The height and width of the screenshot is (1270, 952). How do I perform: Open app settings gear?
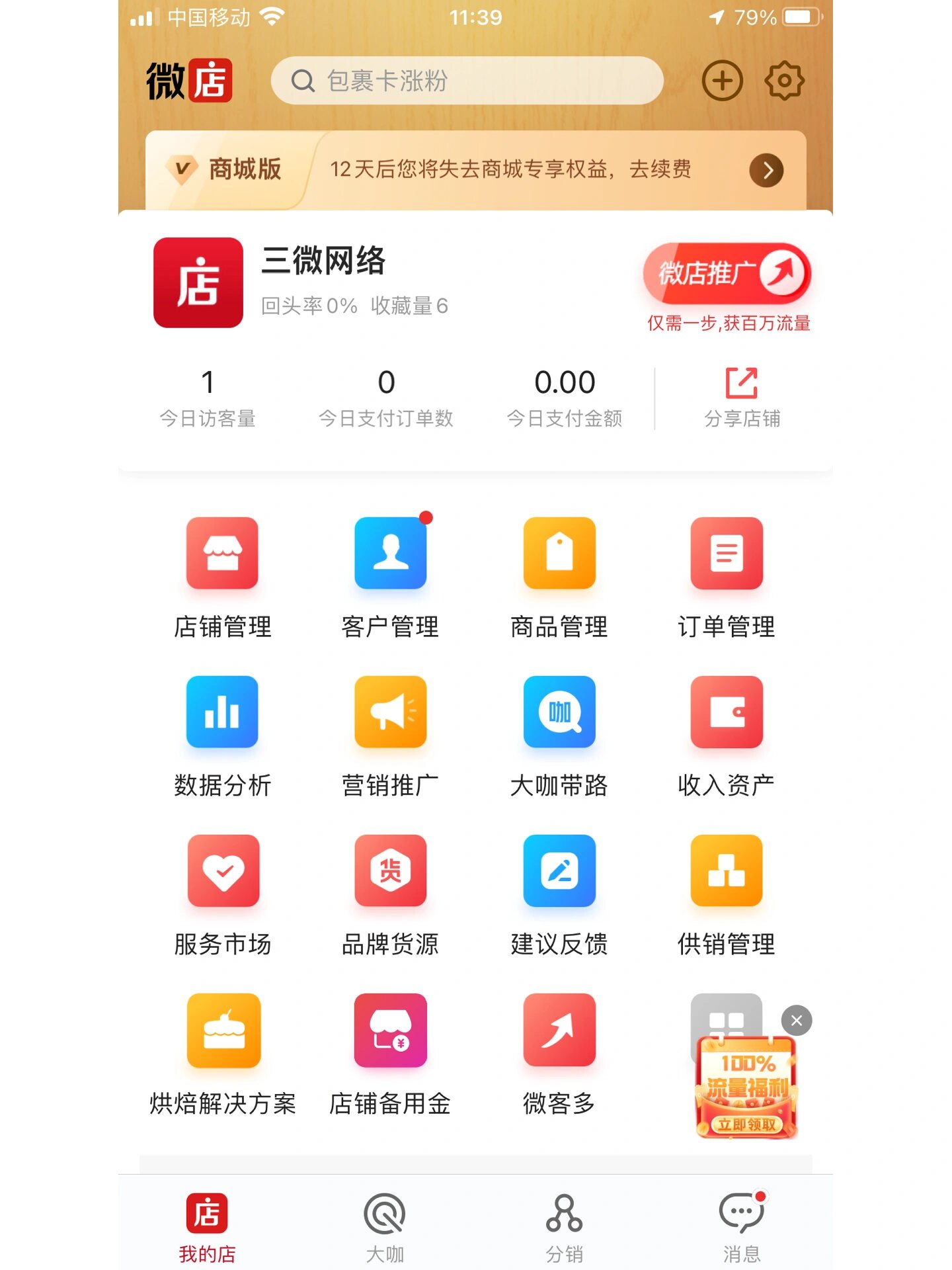pyautogui.click(x=784, y=81)
